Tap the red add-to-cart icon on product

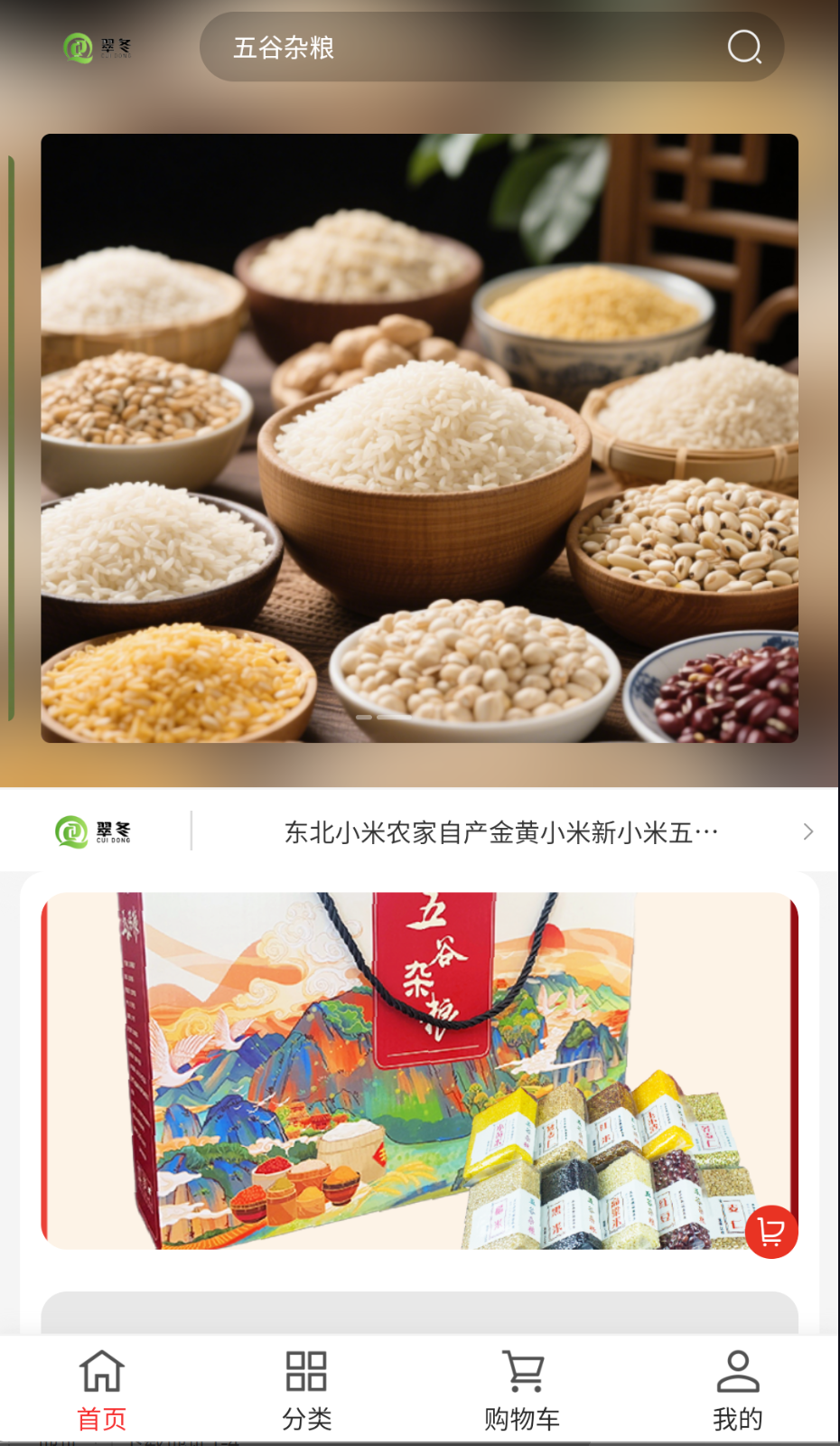click(x=770, y=1231)
